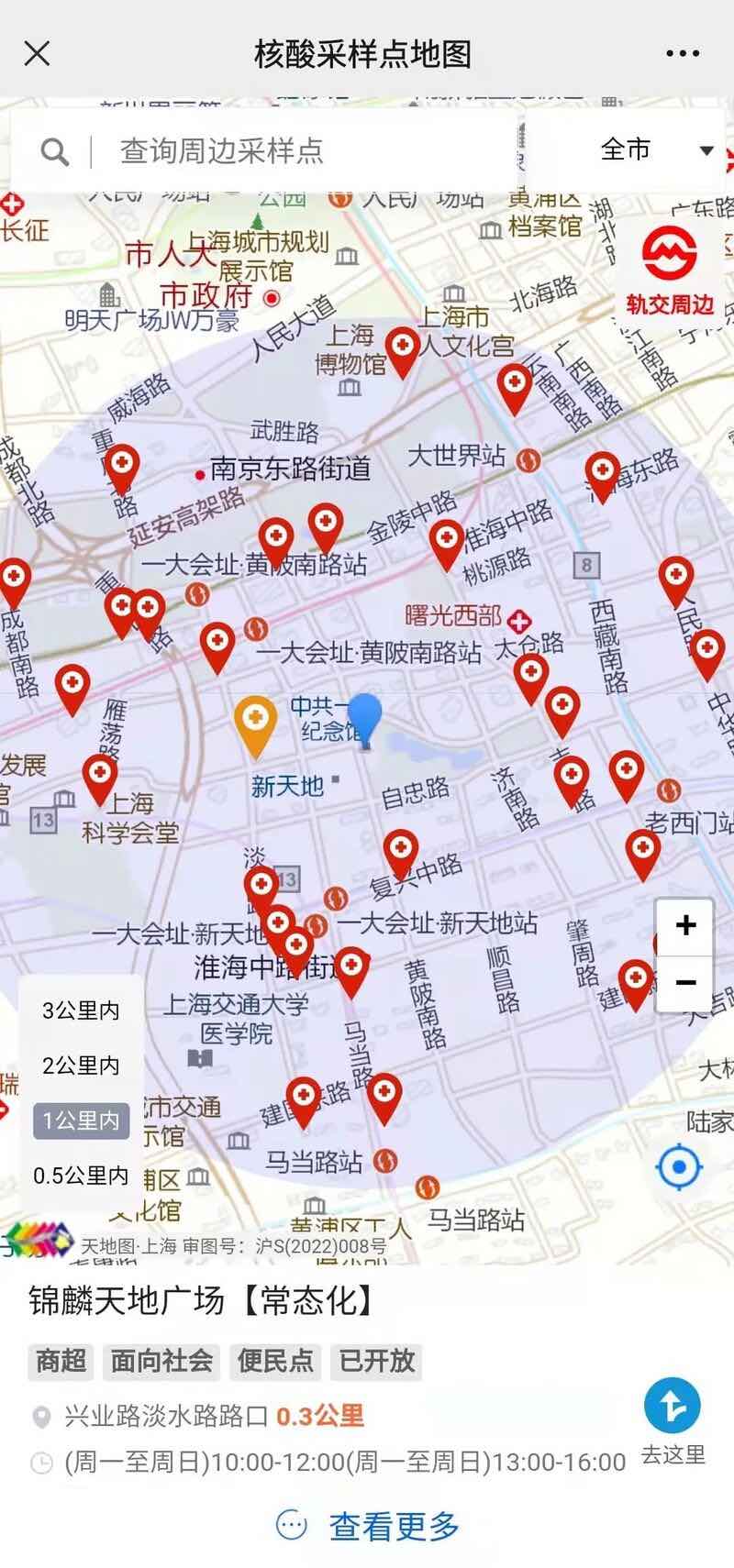This screenshot has height=1568, width=734.
Task: Select the 3公里内 range option
Action: [81, 1010]
